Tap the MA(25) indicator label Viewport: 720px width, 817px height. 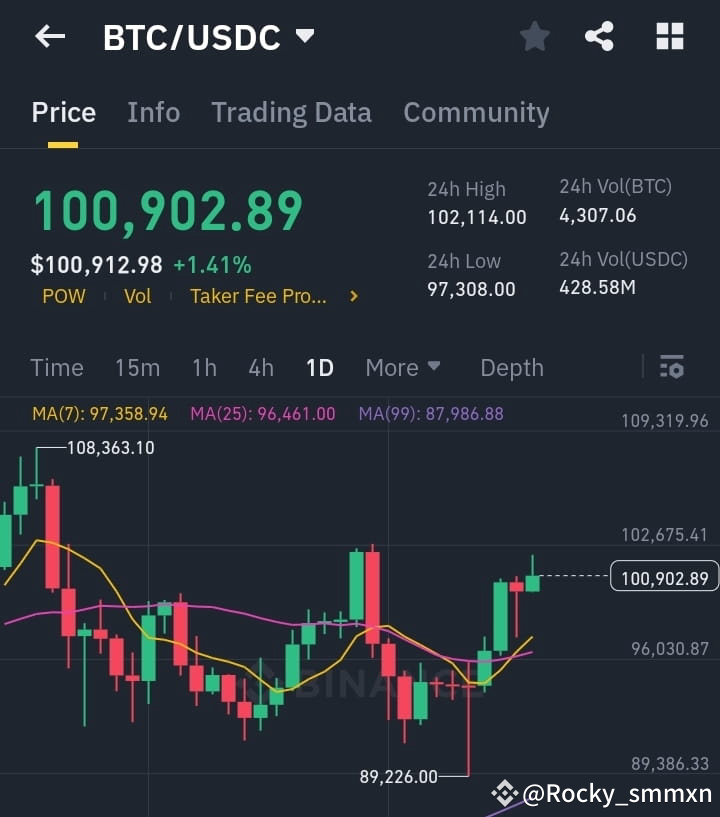click(262, 412)
